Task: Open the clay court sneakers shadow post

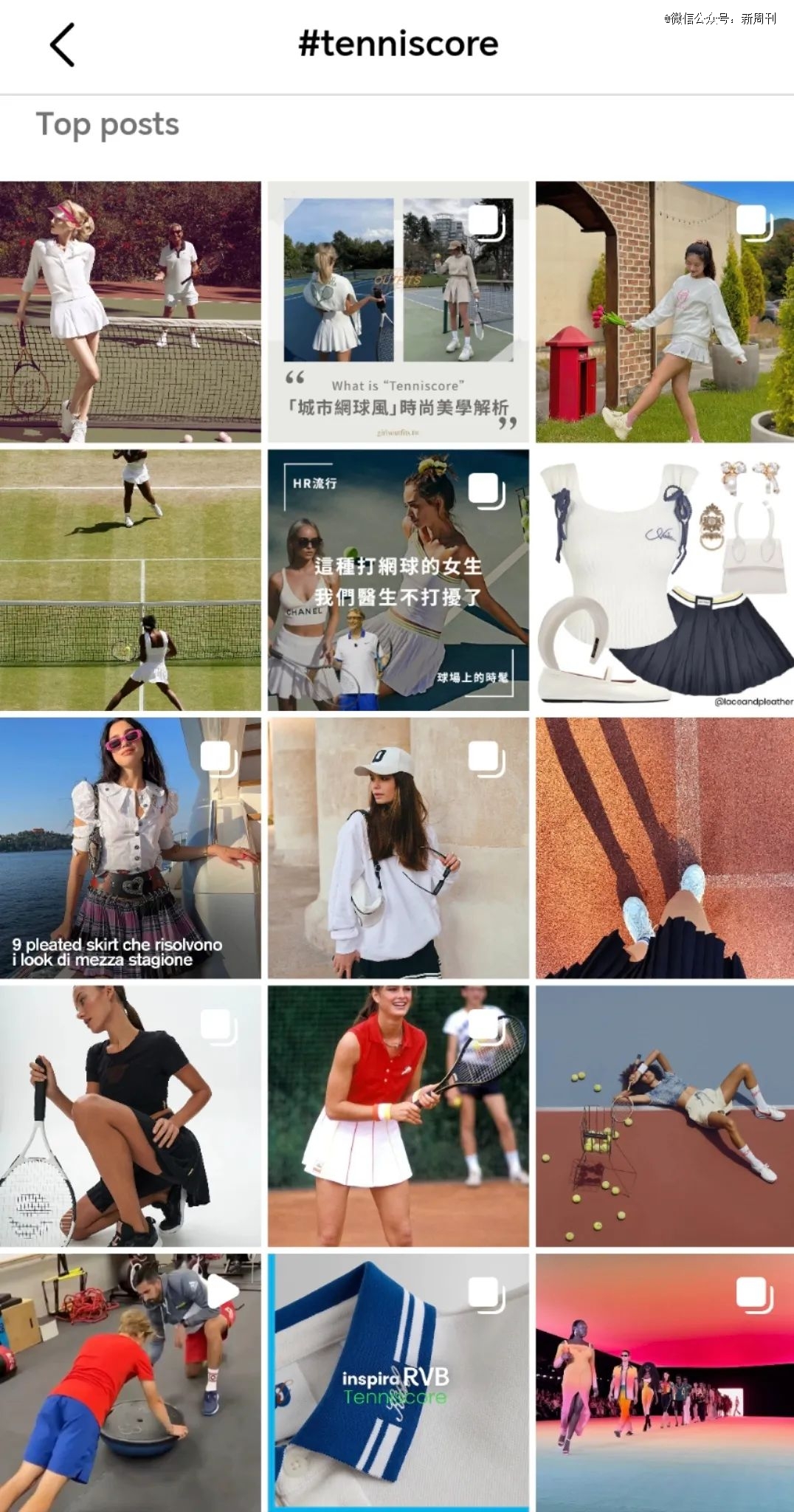Action: pyautogui.click(x=665, y=848)
